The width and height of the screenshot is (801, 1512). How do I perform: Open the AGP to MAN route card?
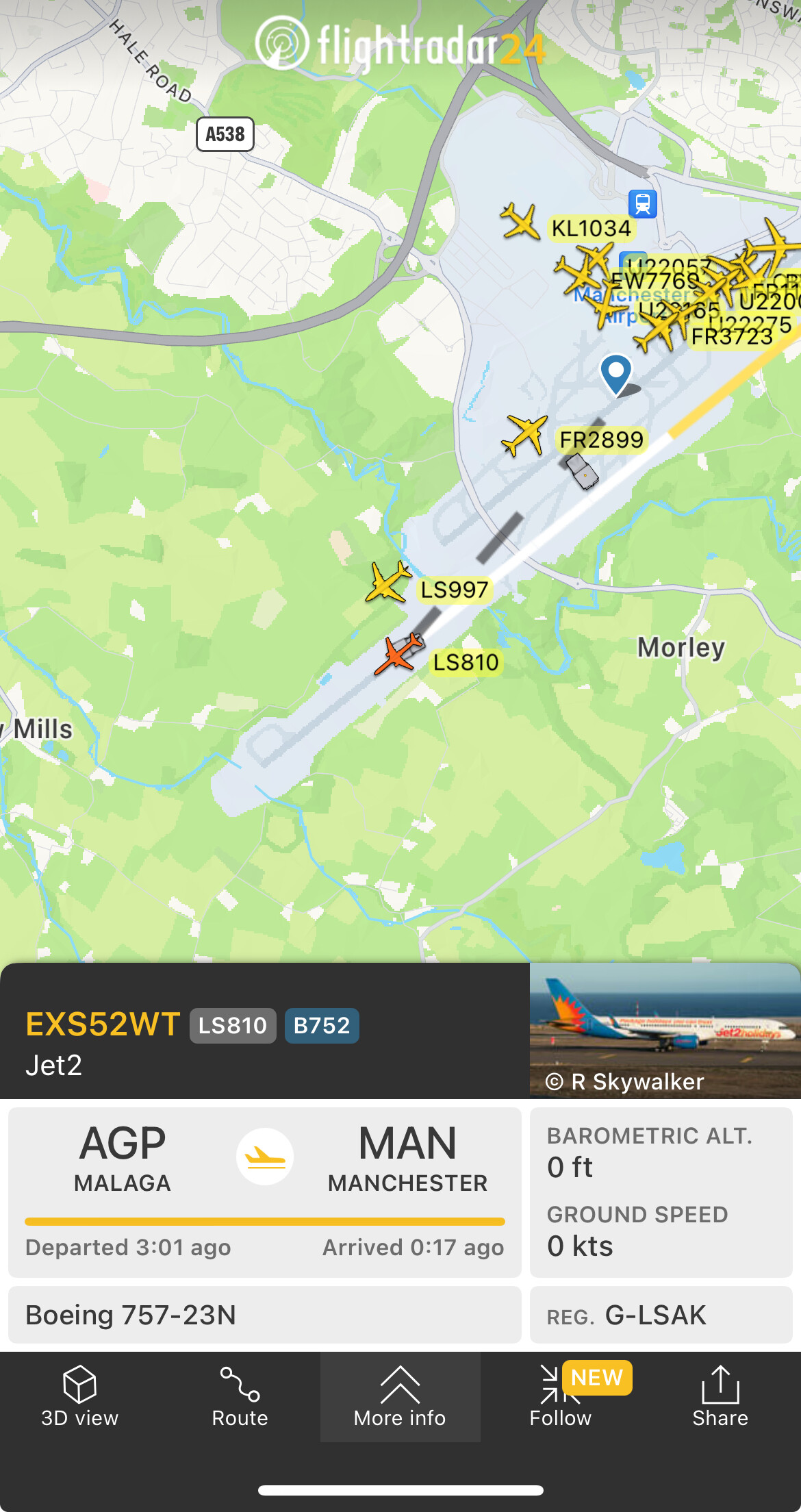265,1192
